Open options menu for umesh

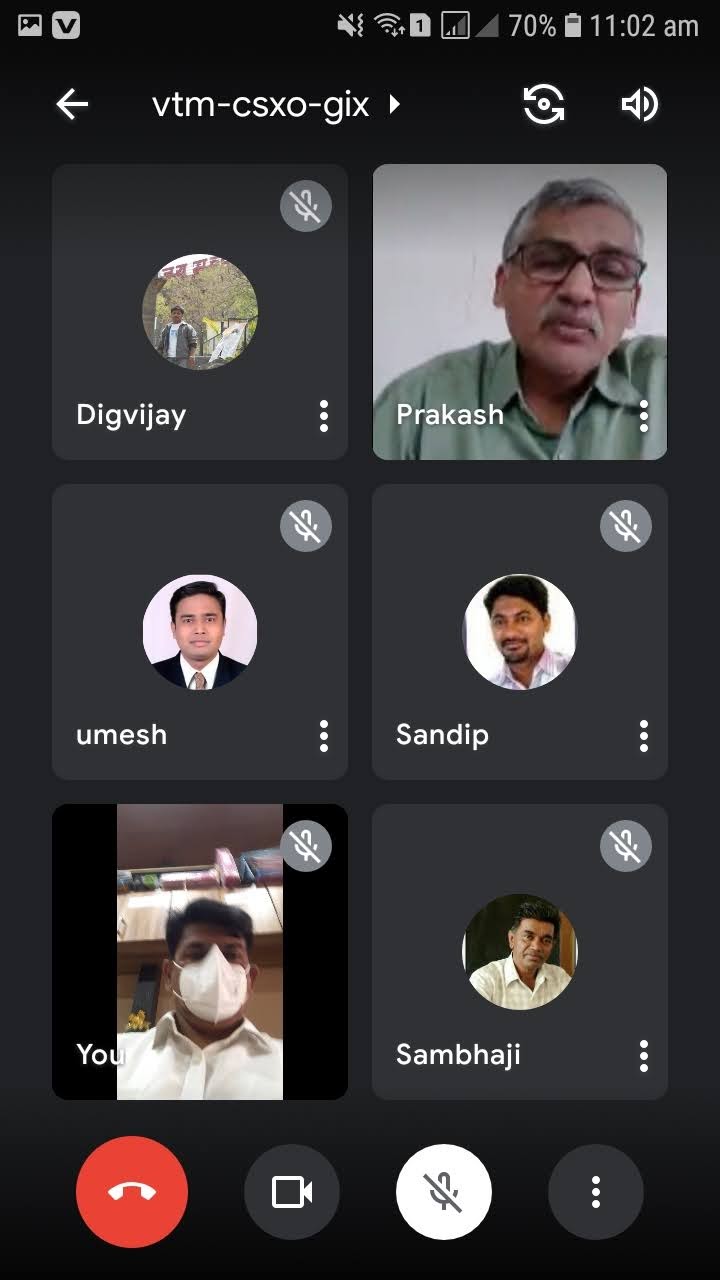coord(323,736)
